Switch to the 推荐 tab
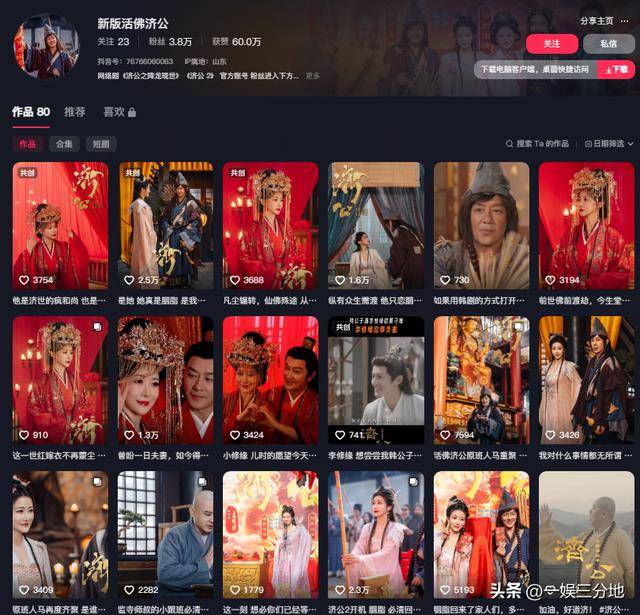 pos(75,112)
